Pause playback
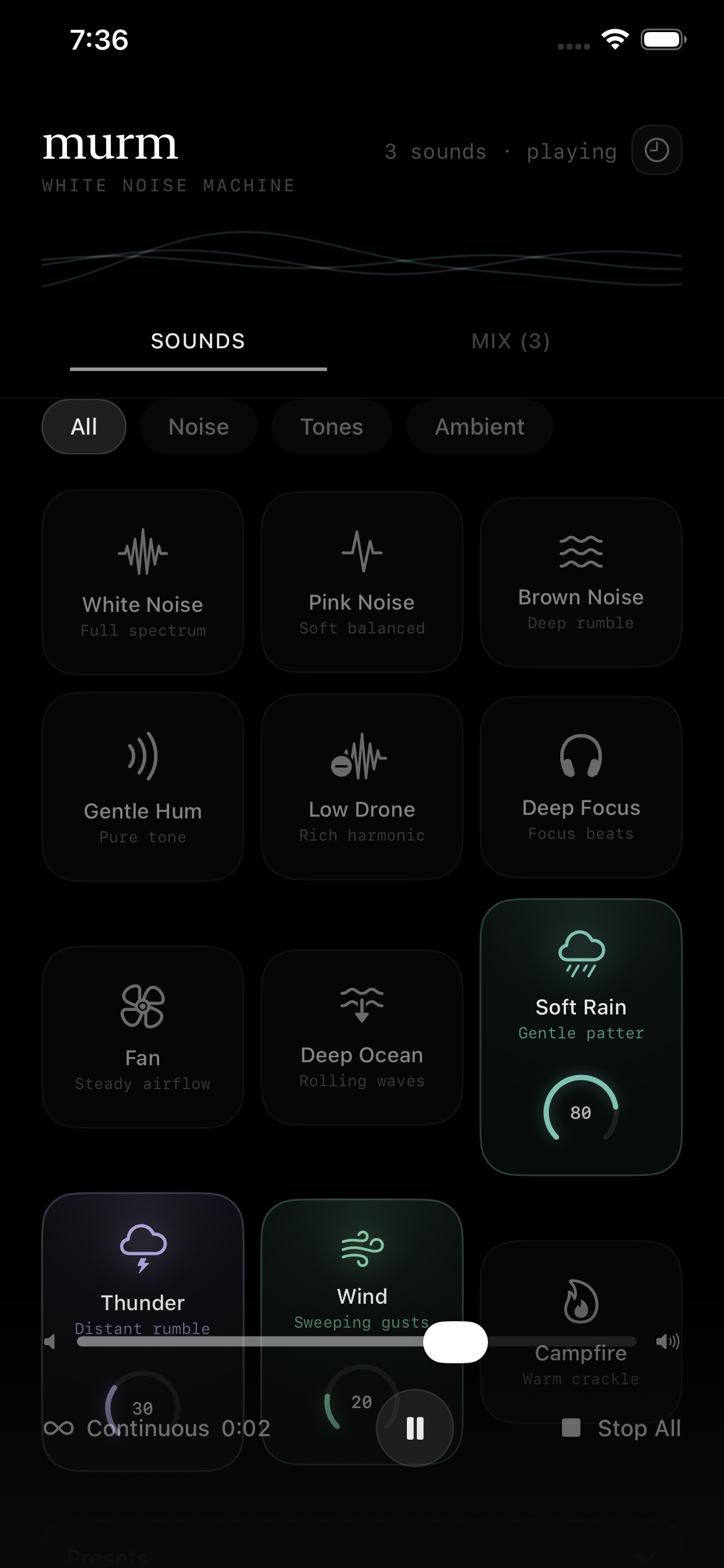This screenshot has width=724, height=1568. pos(414,1427)
